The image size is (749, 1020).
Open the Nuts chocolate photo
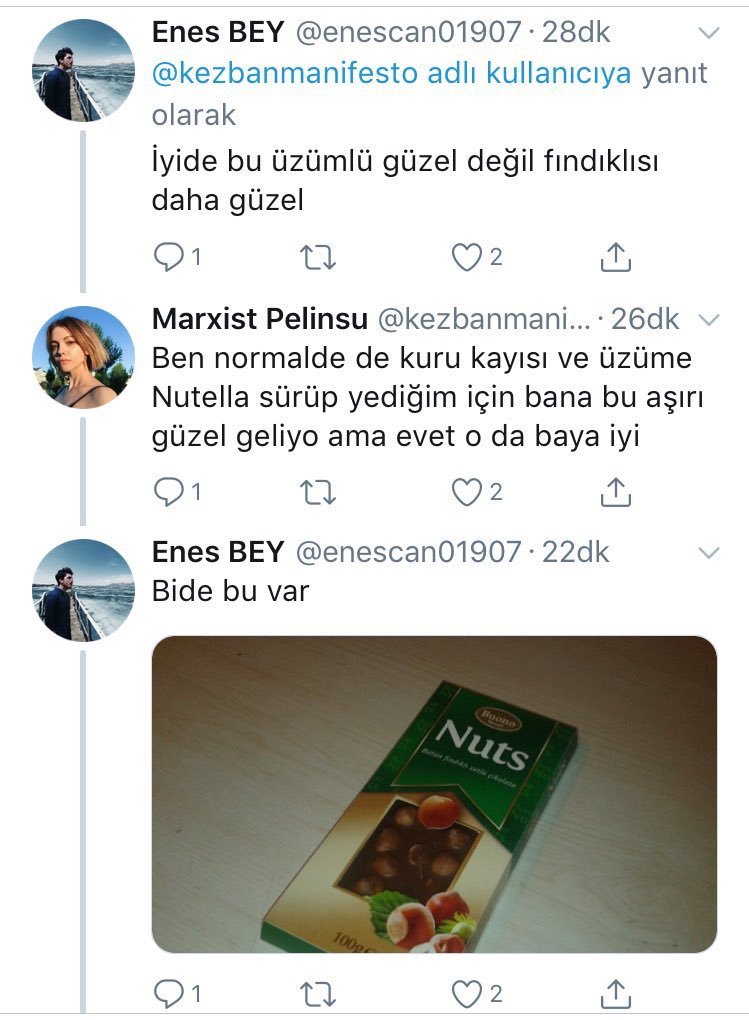coord(434,794)
